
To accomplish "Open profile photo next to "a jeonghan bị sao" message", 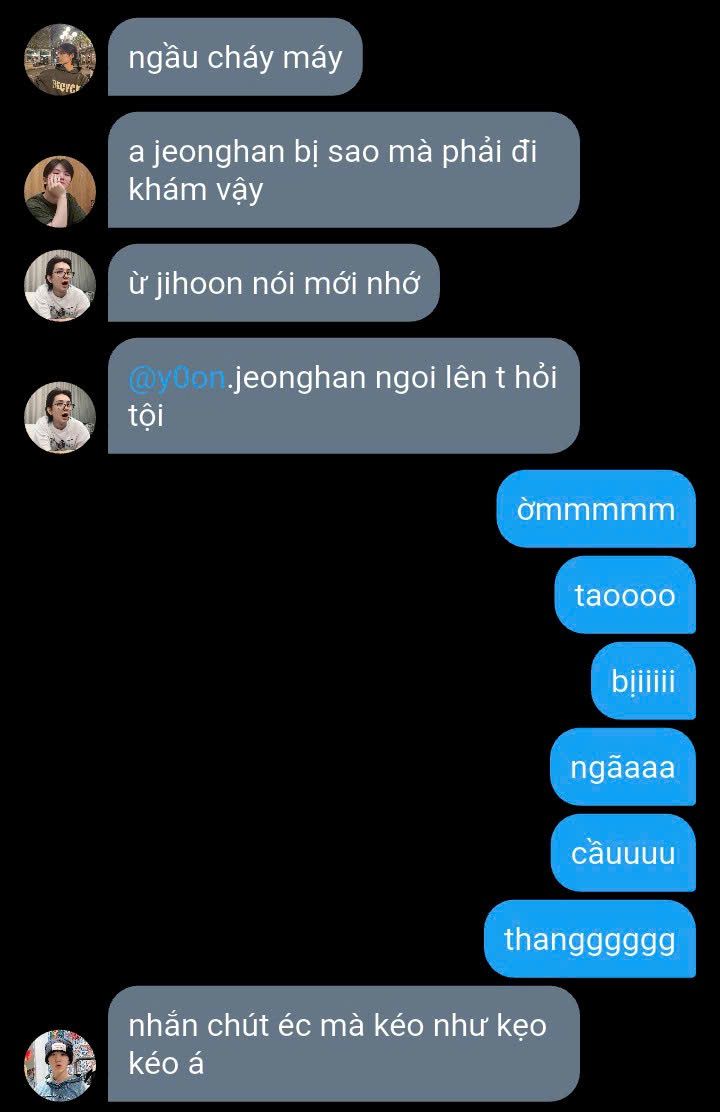I will 59,191.
